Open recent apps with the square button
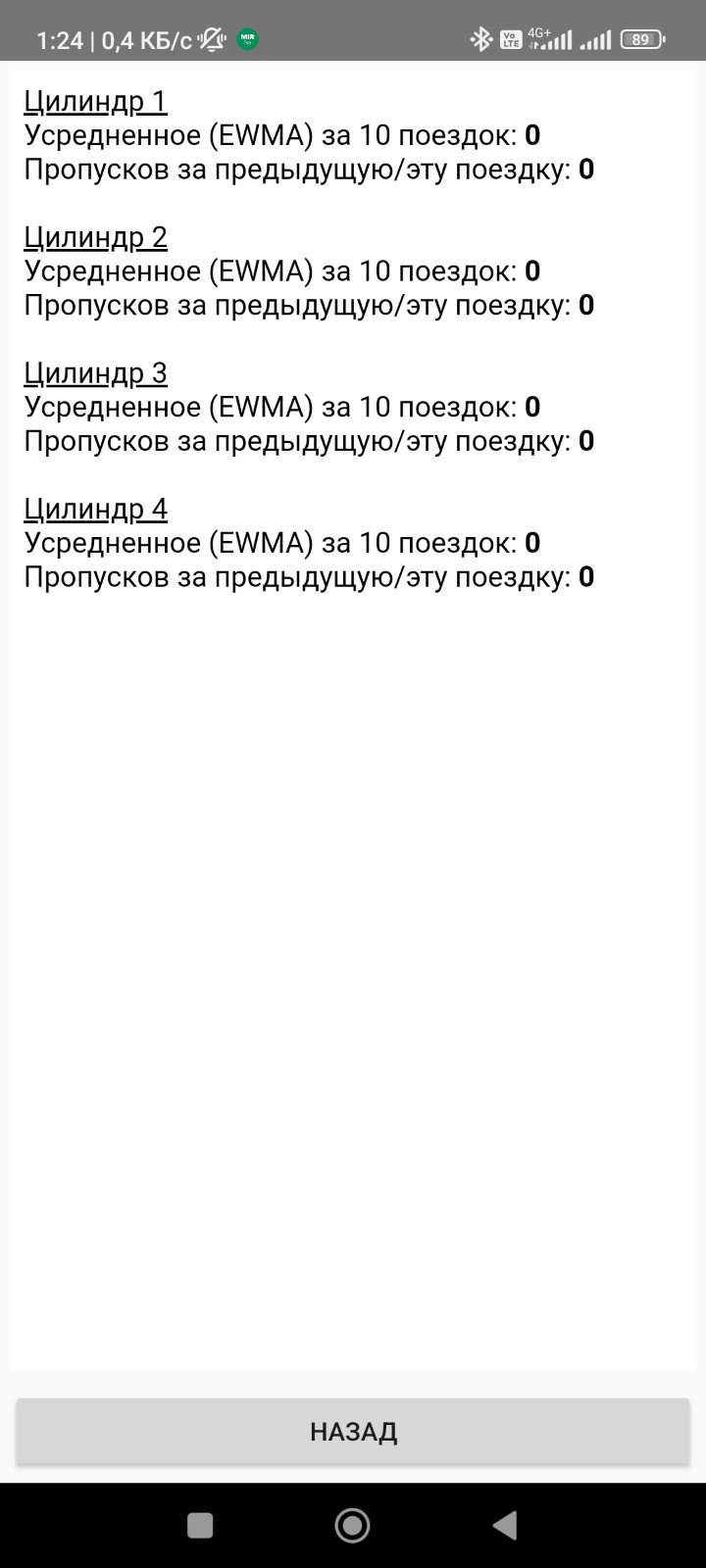Image resolution: width=706 pixels, height=1568 pixels. (200, 1525)
